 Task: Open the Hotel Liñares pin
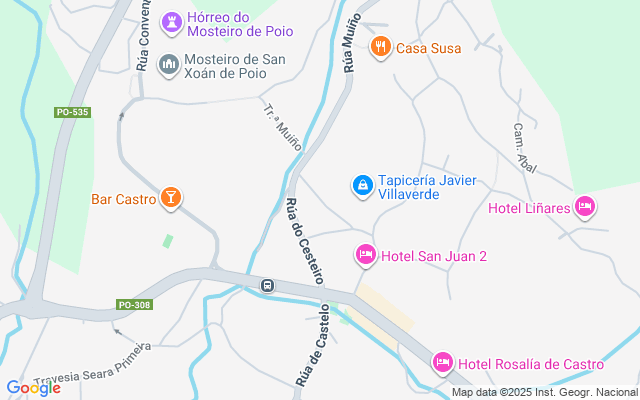[585, 207]
